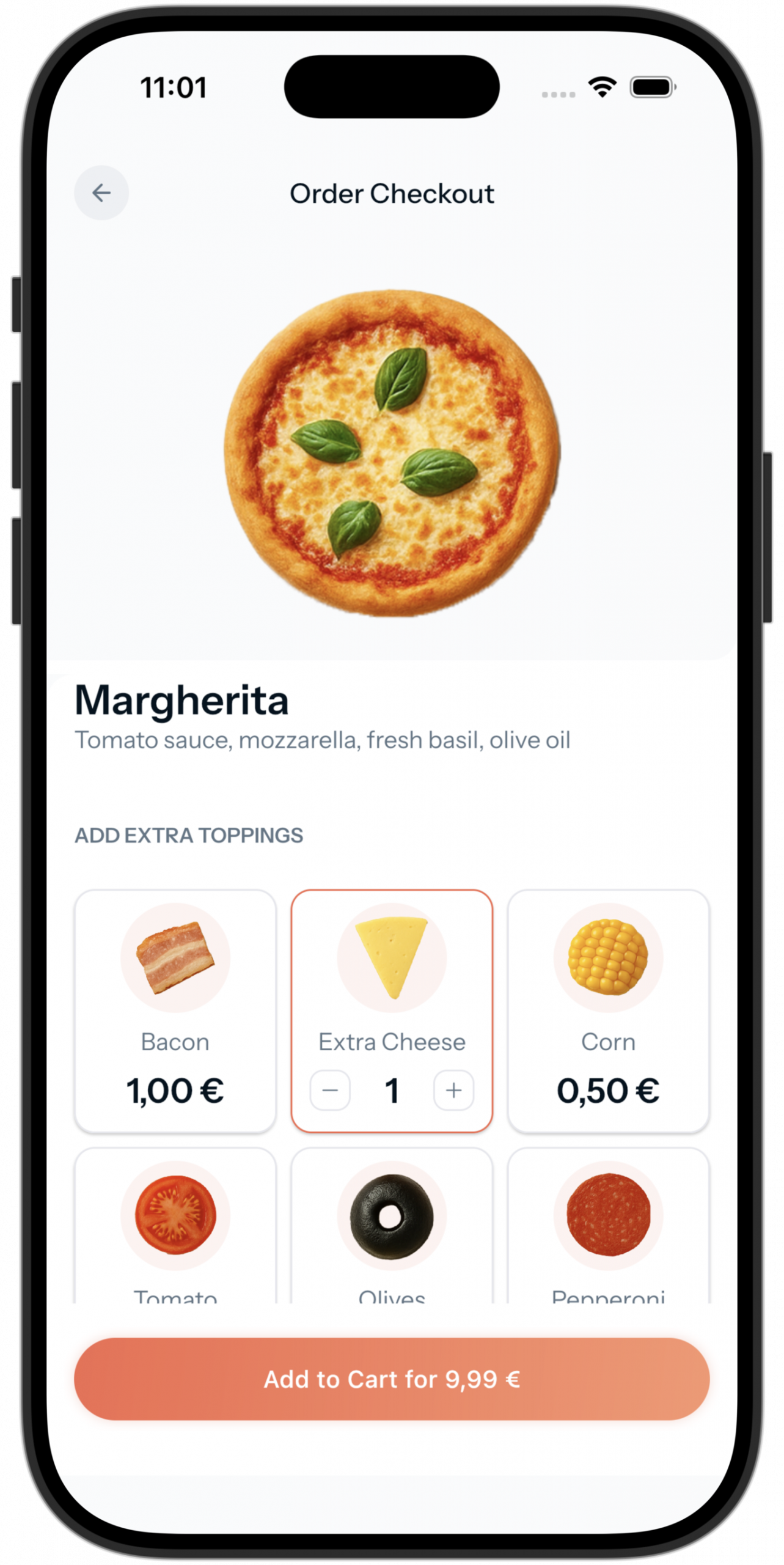The height and width of the screenshot is (1565, 784).
Task: Increase Extra Cheese quantity
Action: pos(453,1090)
